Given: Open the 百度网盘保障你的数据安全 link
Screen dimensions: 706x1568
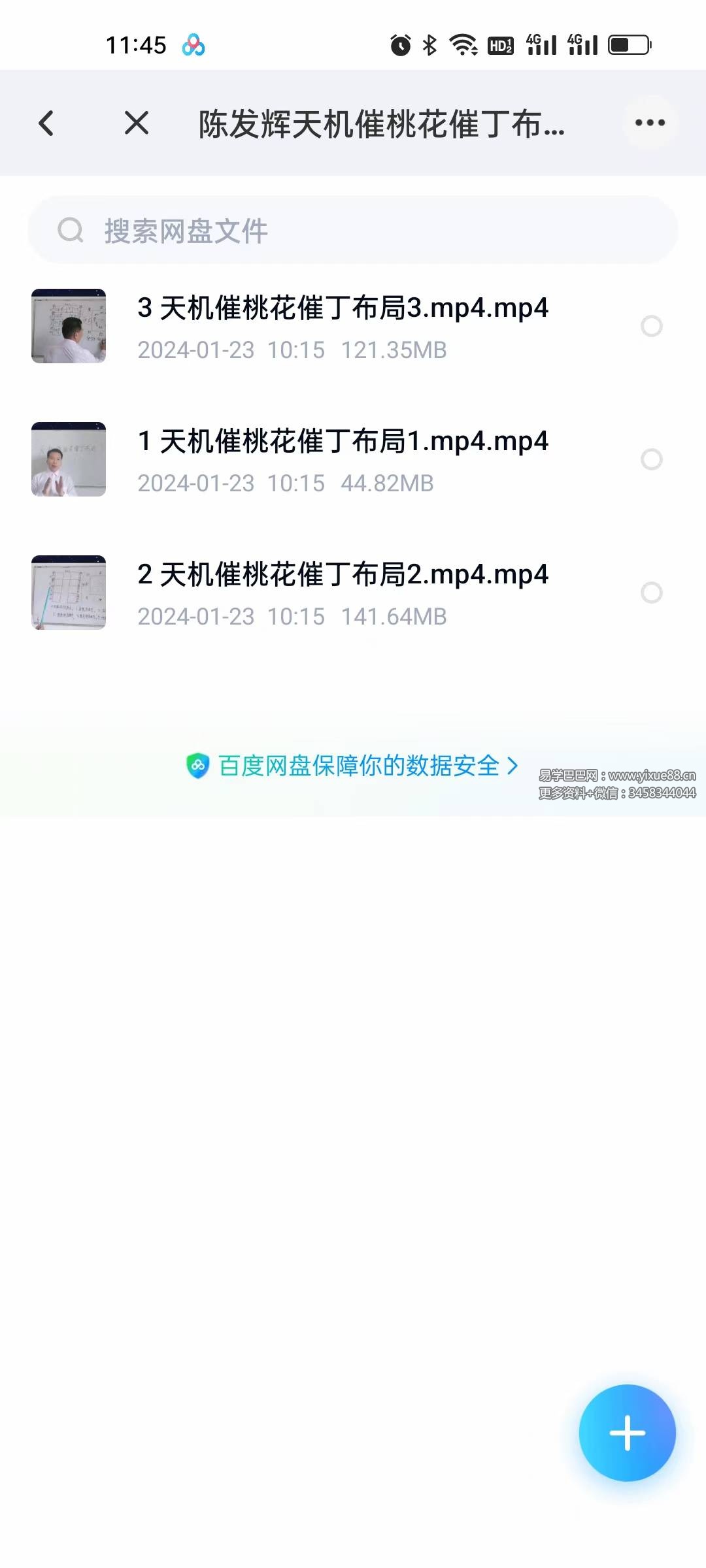Looking at the screenshot, I should tap(358, 766).
